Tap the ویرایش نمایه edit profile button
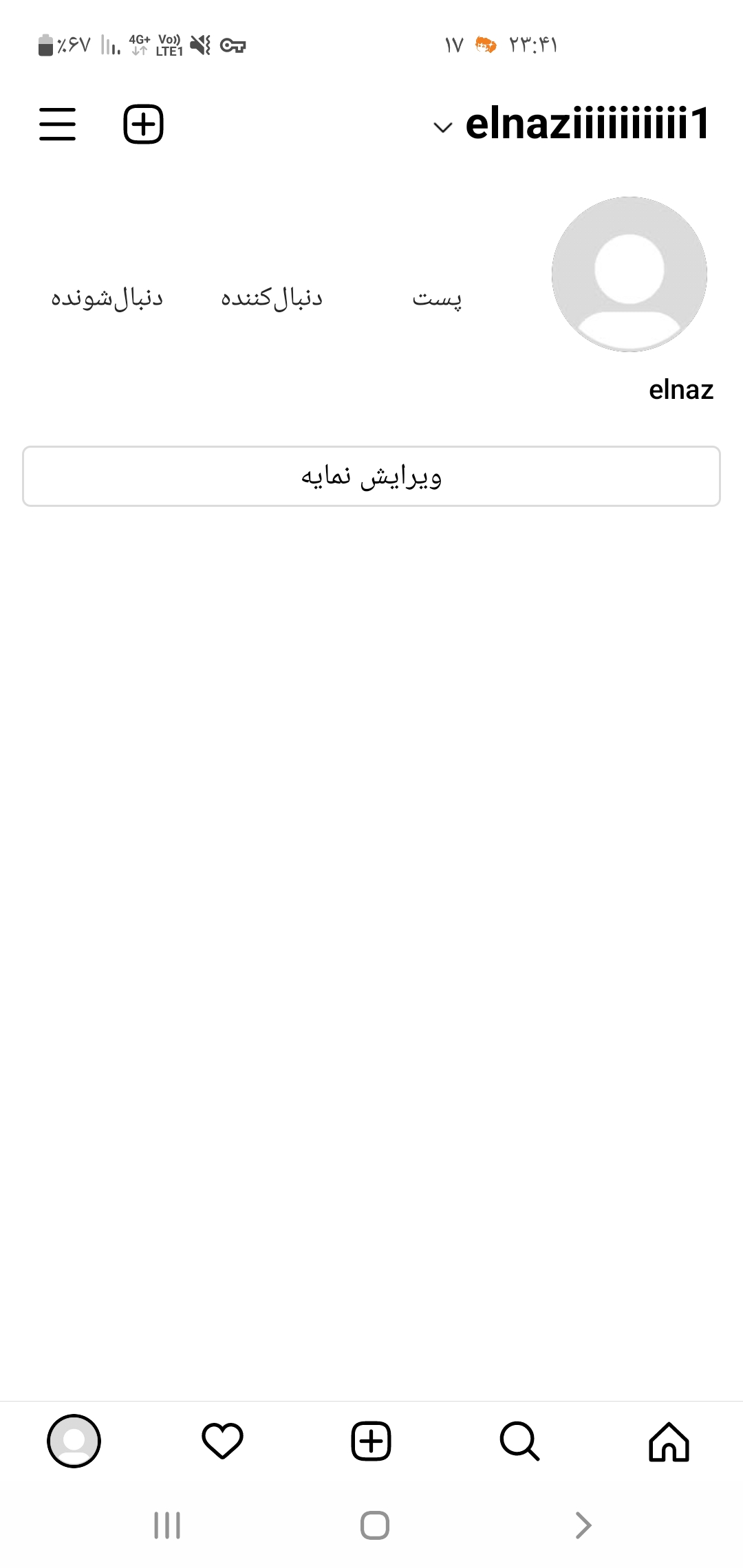The width and height of the screenshot is (743, 1568). (371, 477)
